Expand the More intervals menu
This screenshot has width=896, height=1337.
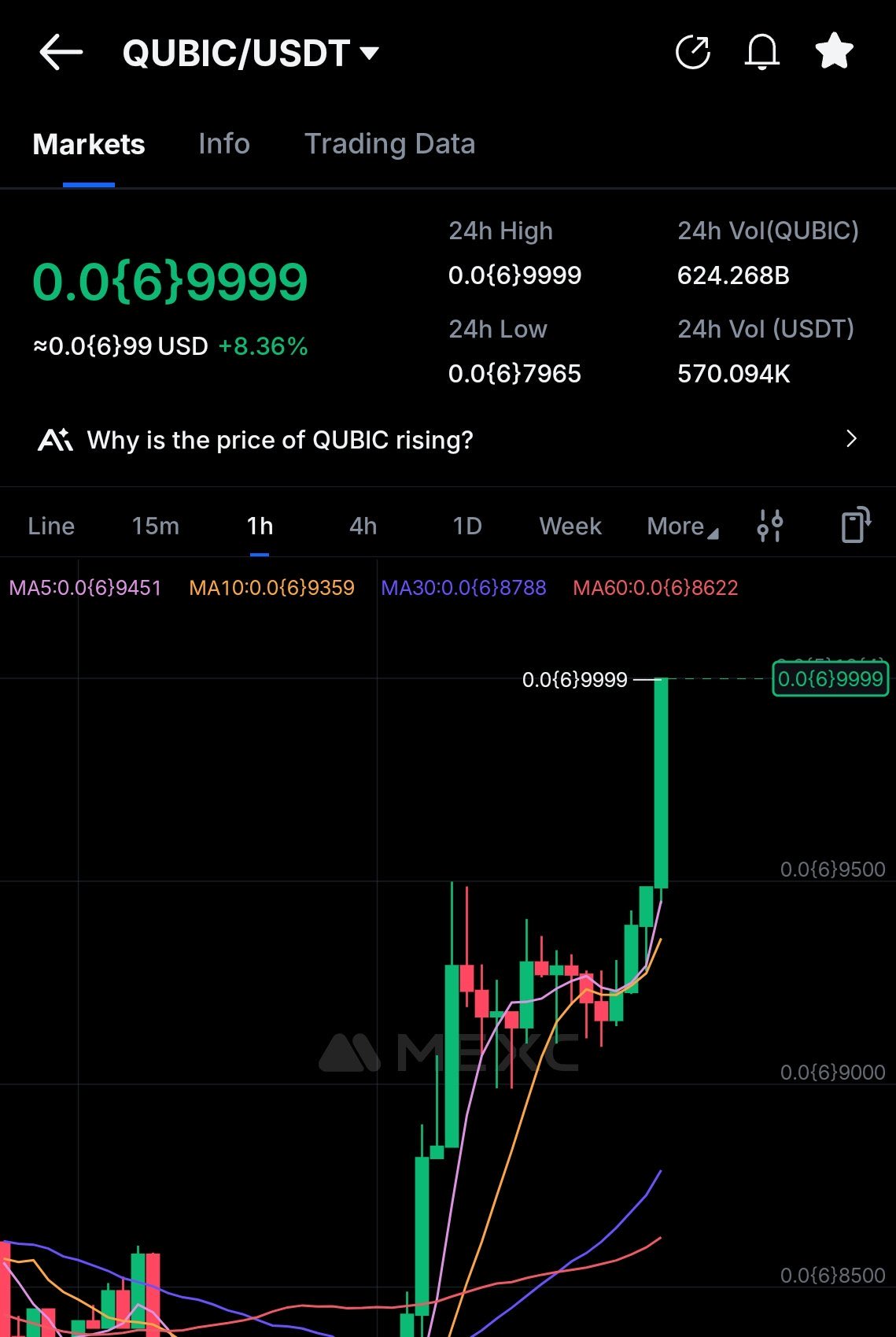coord(682,526)
